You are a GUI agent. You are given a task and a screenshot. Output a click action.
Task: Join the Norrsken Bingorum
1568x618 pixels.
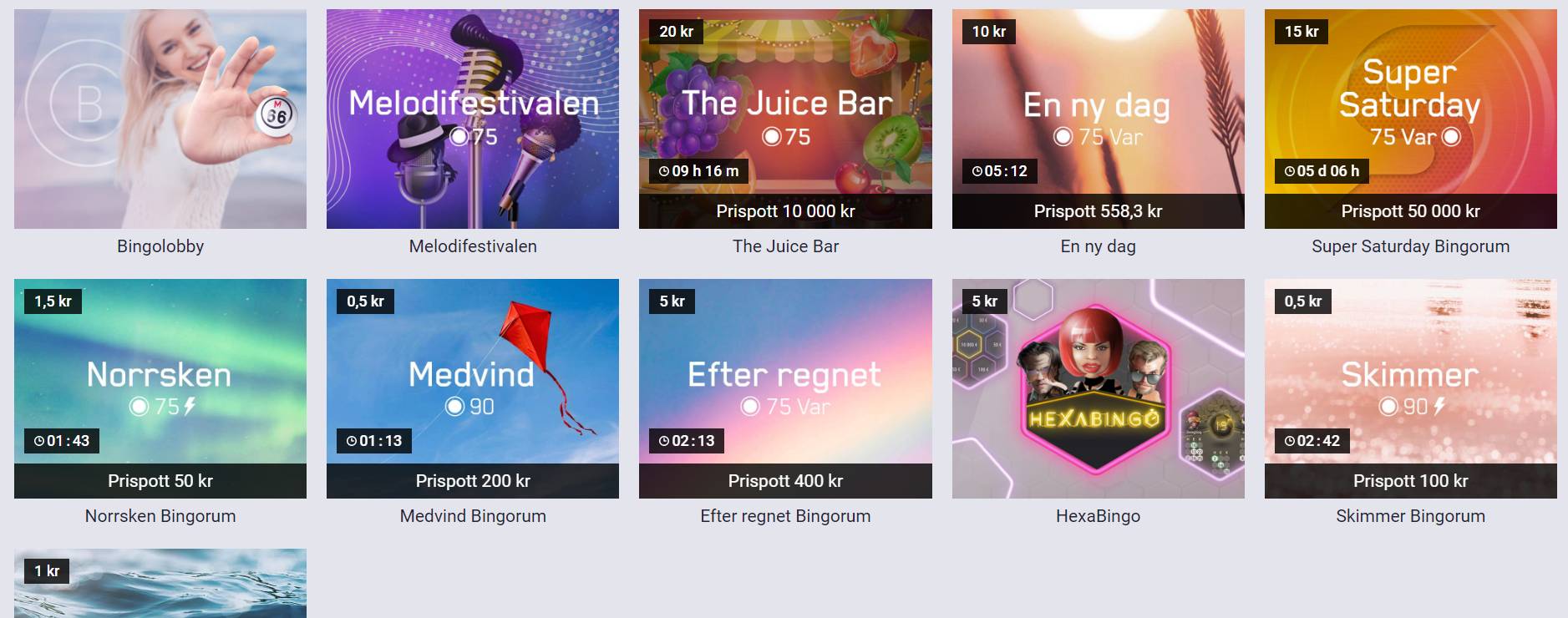point(160,388)
